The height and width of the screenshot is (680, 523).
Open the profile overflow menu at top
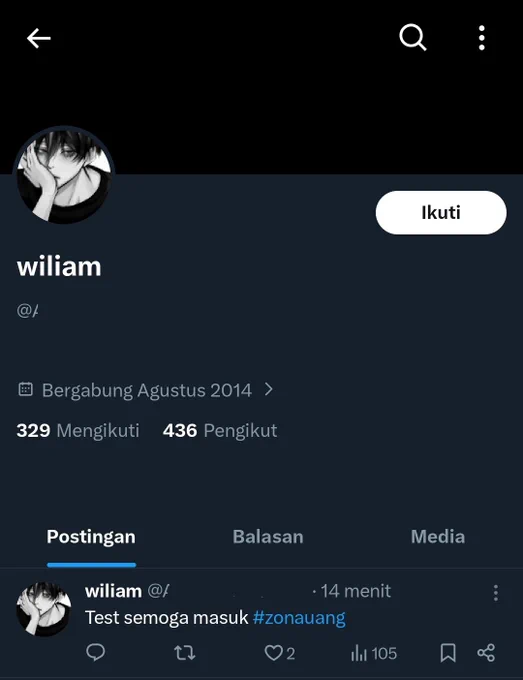click(x=481, y=38)
